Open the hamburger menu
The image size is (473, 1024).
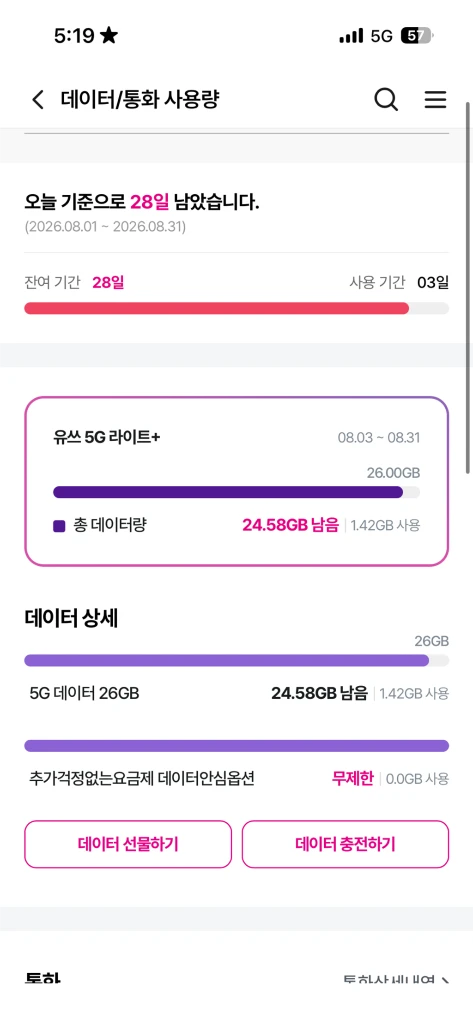[x=436, y=100]
